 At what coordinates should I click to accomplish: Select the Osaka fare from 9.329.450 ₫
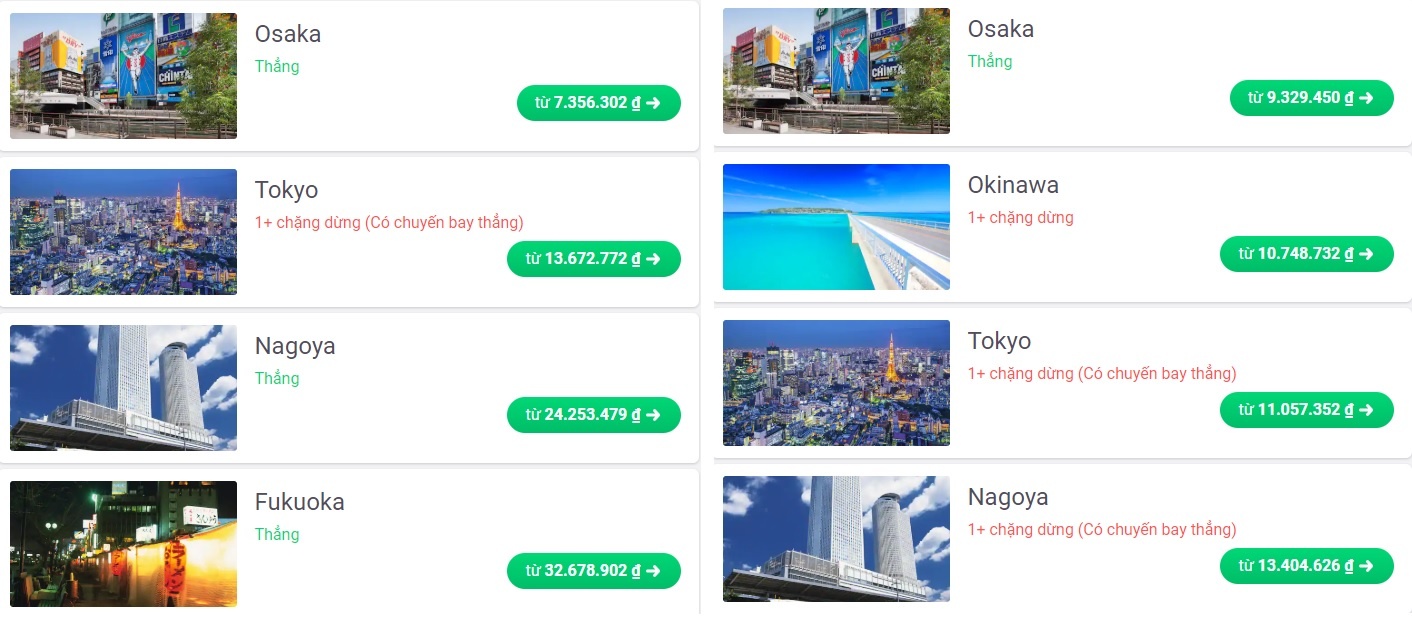pyautogui.click(x=1311, y=98)
